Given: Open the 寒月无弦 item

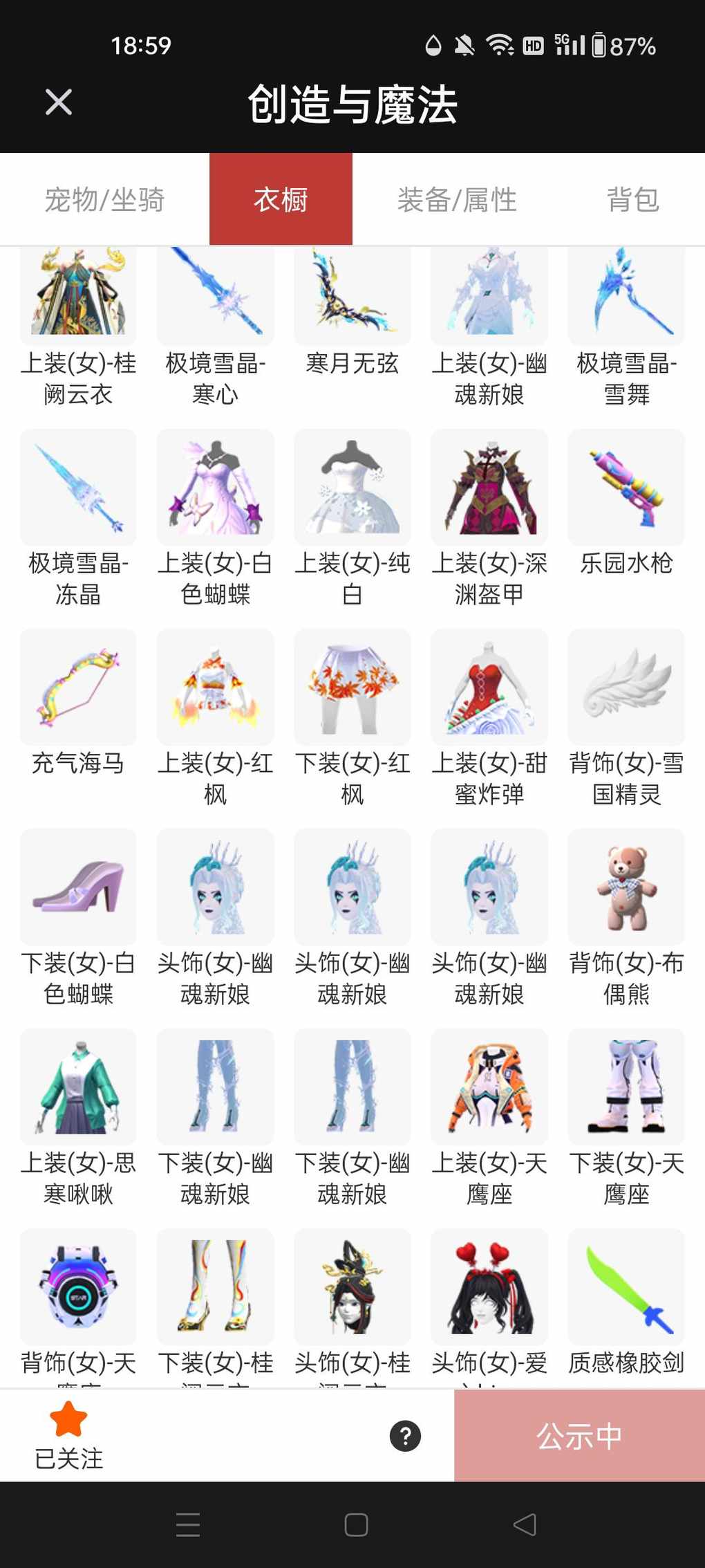Looking at the screenshot, I should pos(352,297).
